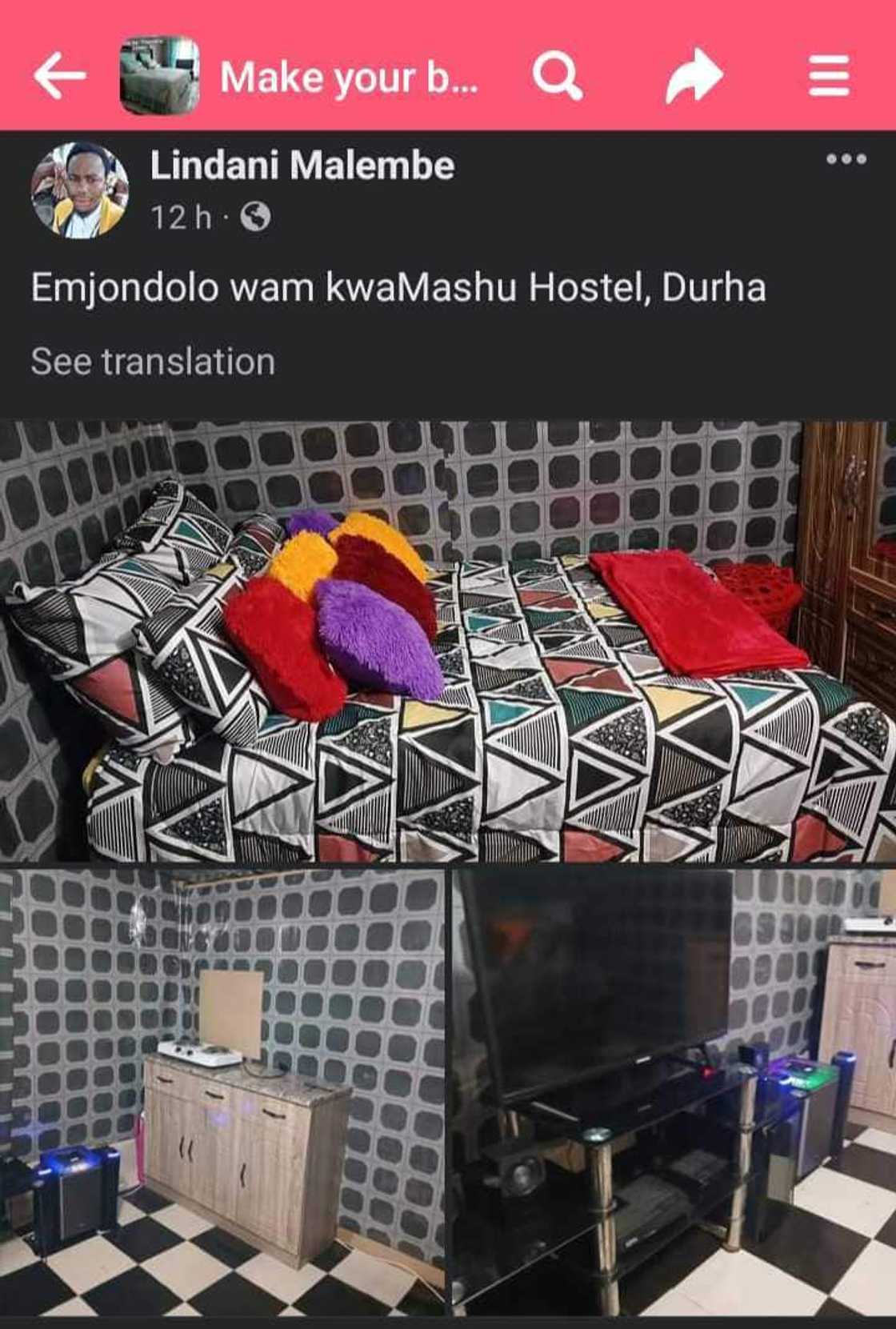896x1329 pixels.
Task: Open the large bed photo in the post
Action: point(448,640)
